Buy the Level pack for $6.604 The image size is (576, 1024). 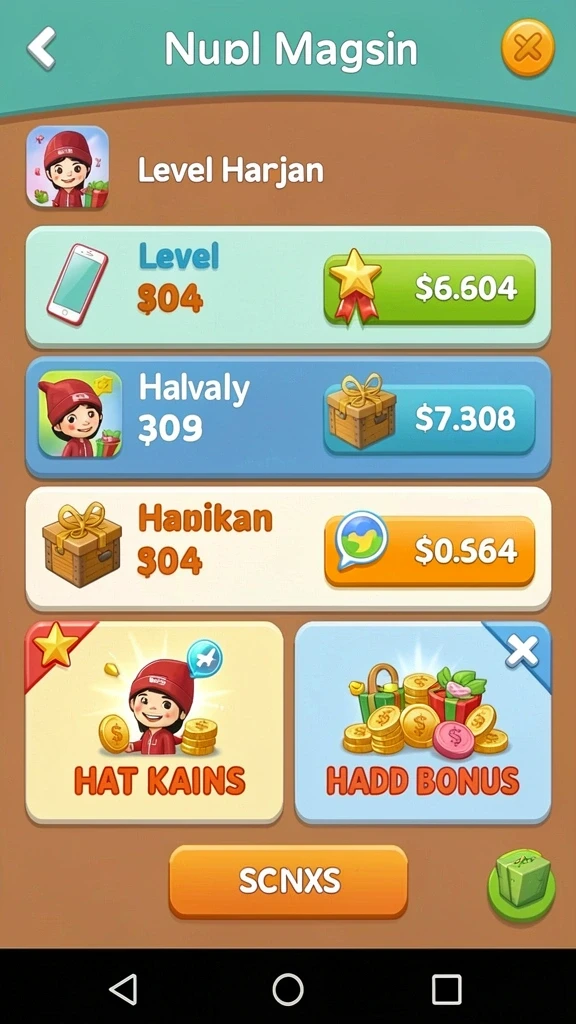[429, 289]
